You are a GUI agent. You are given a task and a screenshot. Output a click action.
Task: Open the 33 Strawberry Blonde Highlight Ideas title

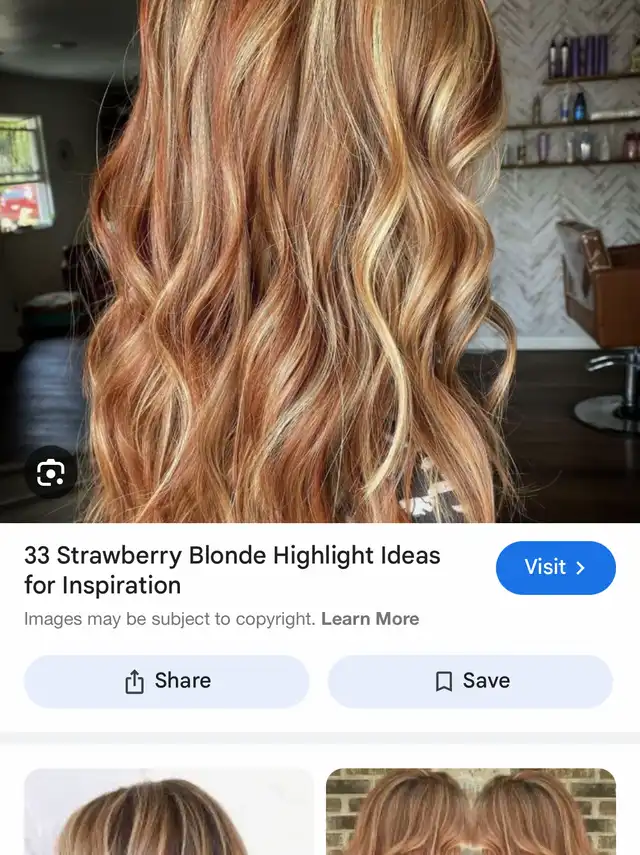232,570
